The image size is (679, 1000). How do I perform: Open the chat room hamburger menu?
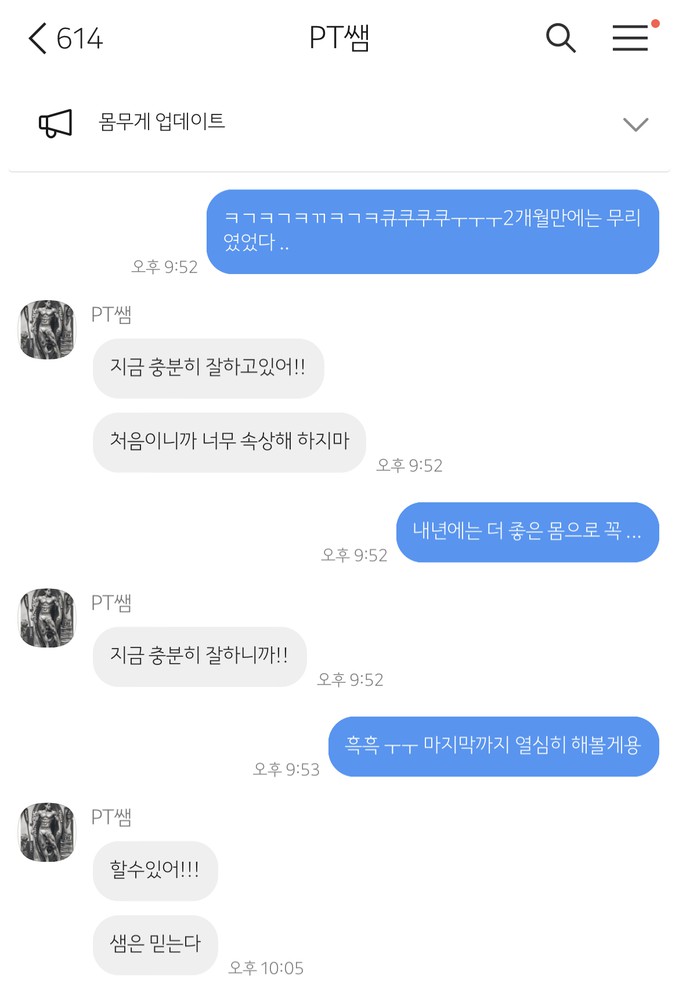[x=630, y=39]
